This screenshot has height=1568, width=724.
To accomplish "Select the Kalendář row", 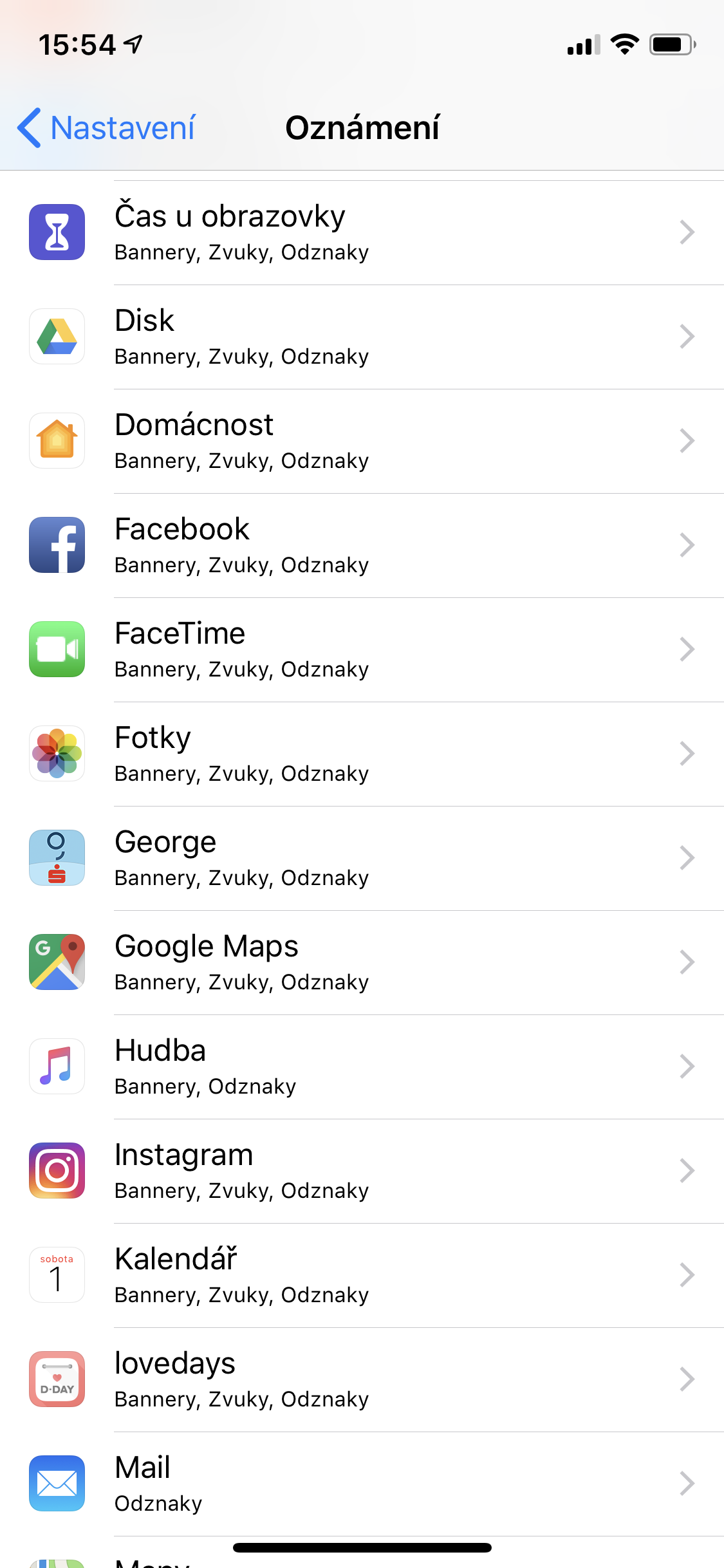I will pos(362,1275).
